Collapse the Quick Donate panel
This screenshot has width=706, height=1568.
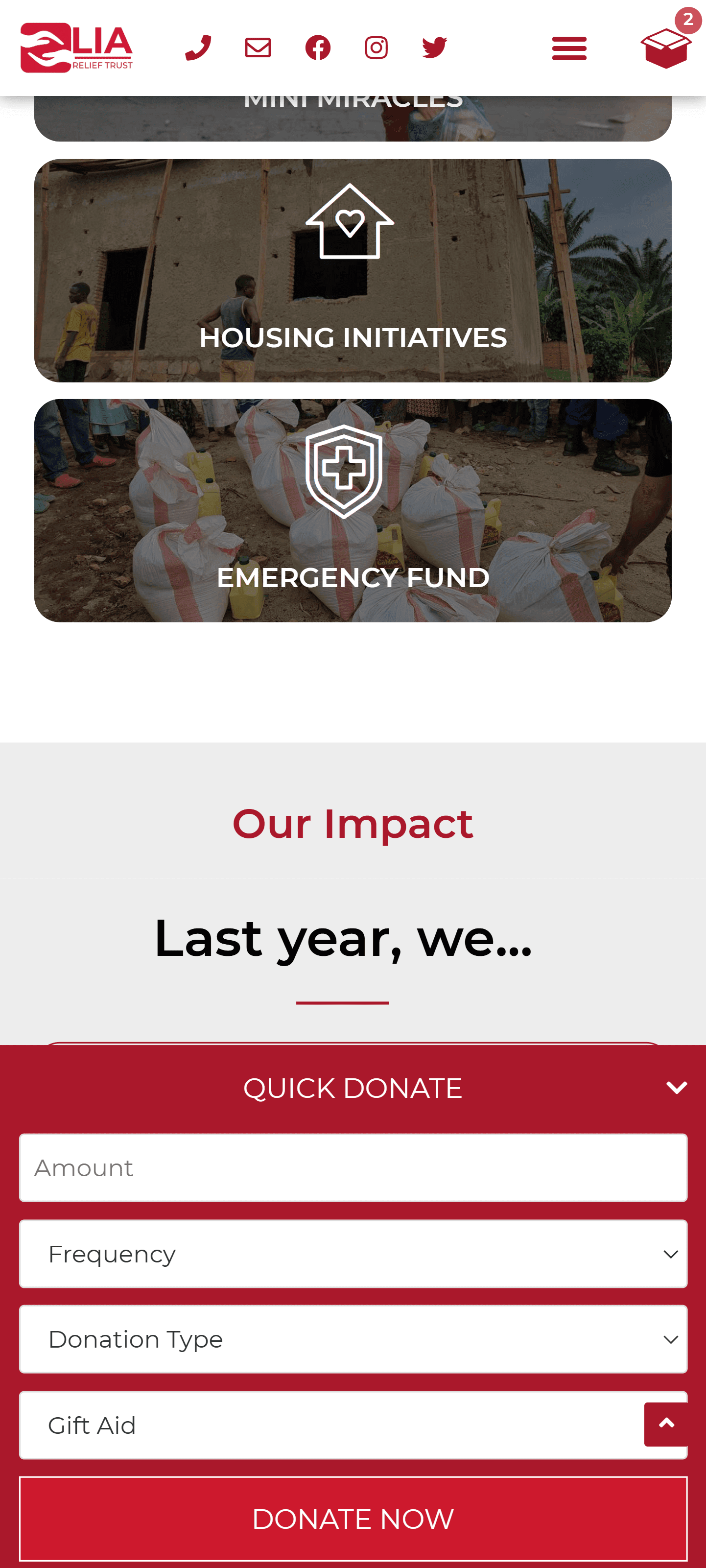tap(677, 1088)
